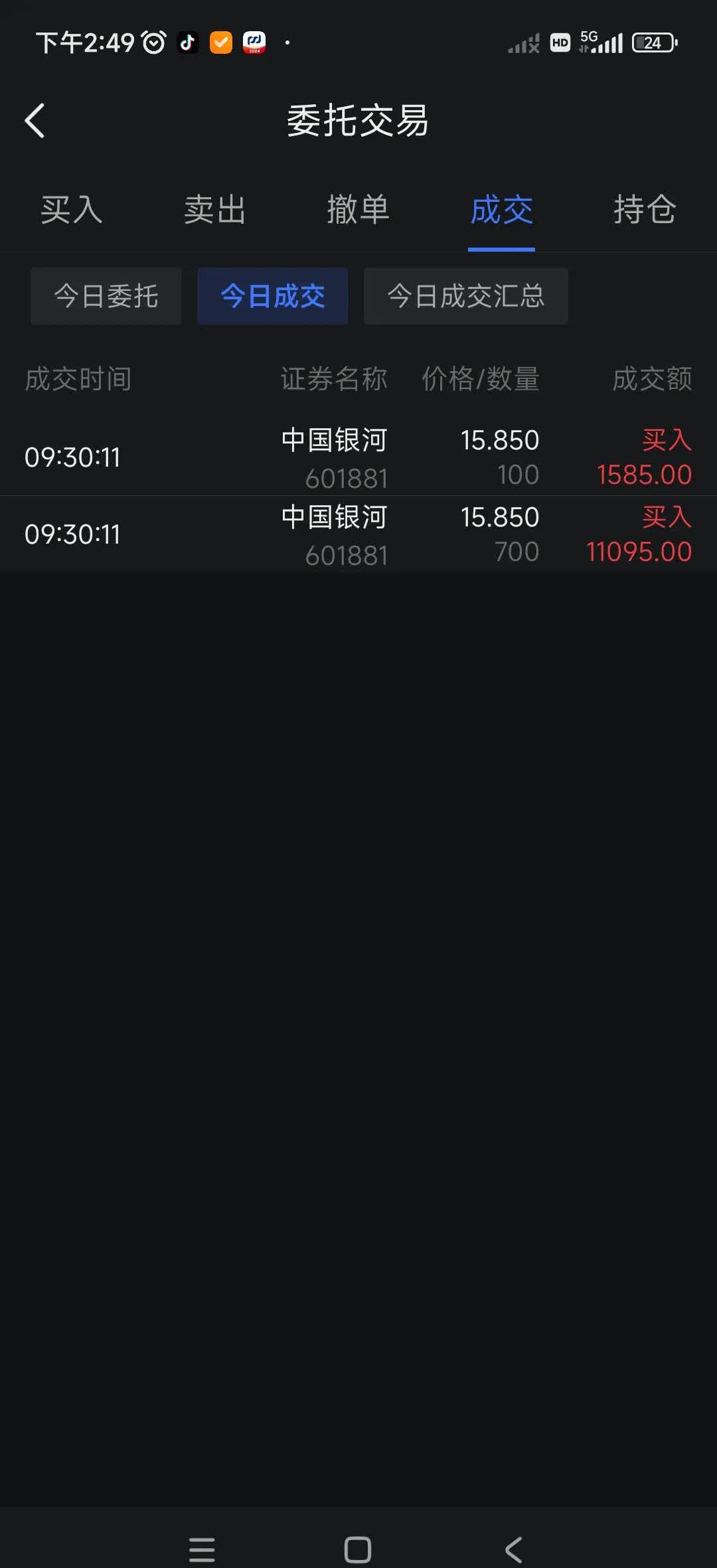Viewport: 717px width, 1568px height.
Task: Select the 卖出 tab
Action: [x=214, y=210]
